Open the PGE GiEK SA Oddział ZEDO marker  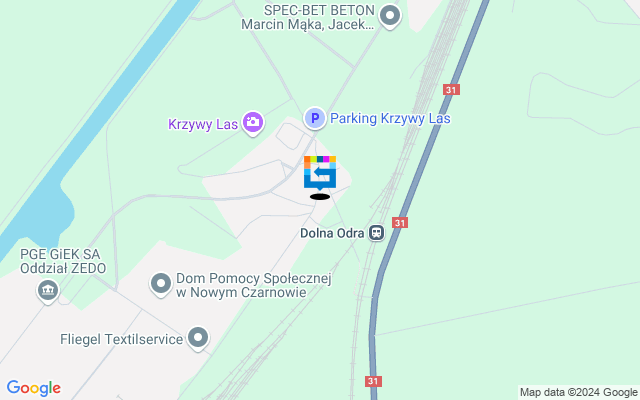(x=47, y=291)
